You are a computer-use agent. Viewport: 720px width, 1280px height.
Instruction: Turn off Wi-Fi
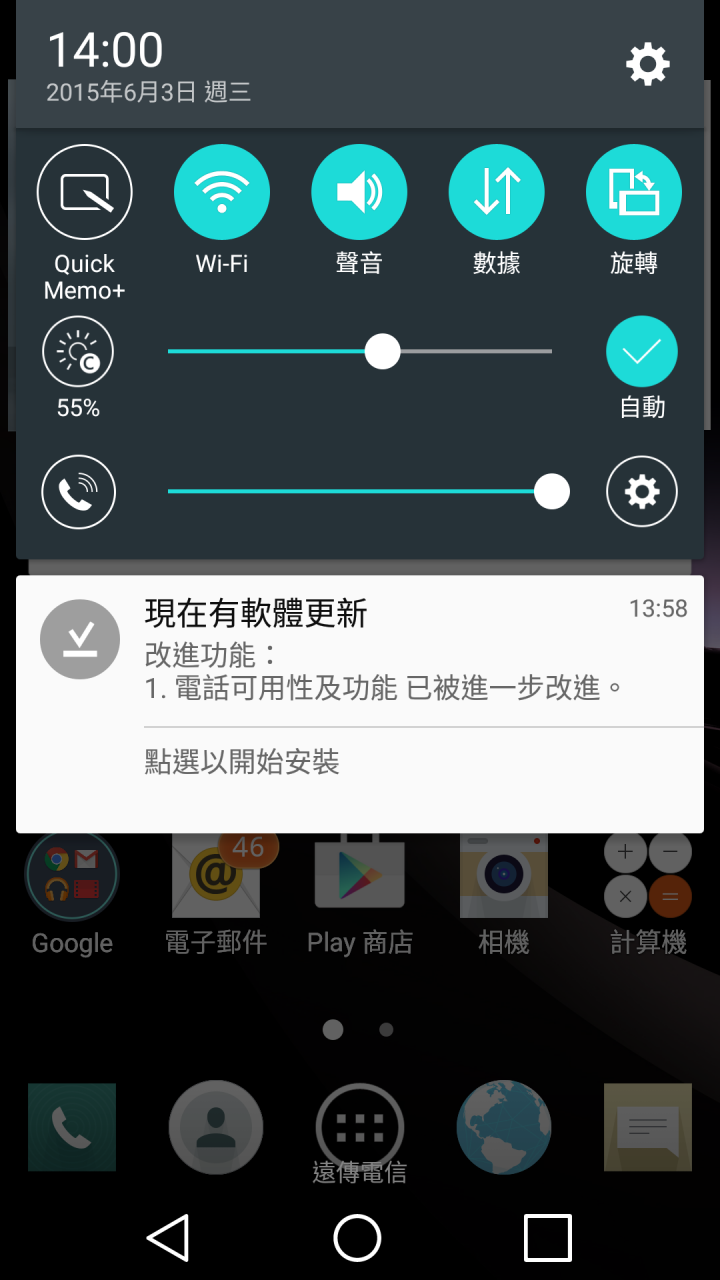[221, 192]
